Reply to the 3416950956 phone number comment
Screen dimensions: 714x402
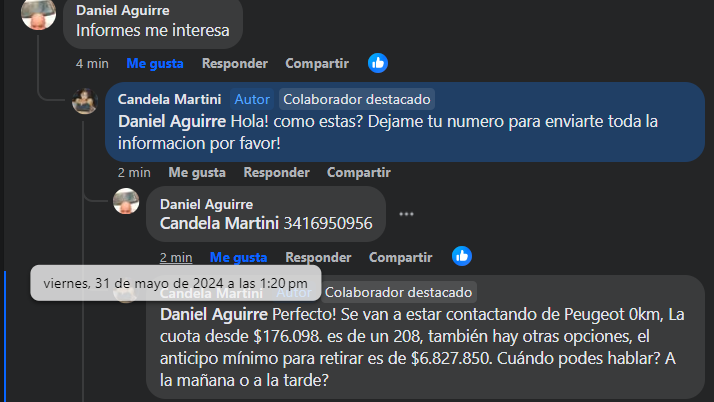point(318,257)
